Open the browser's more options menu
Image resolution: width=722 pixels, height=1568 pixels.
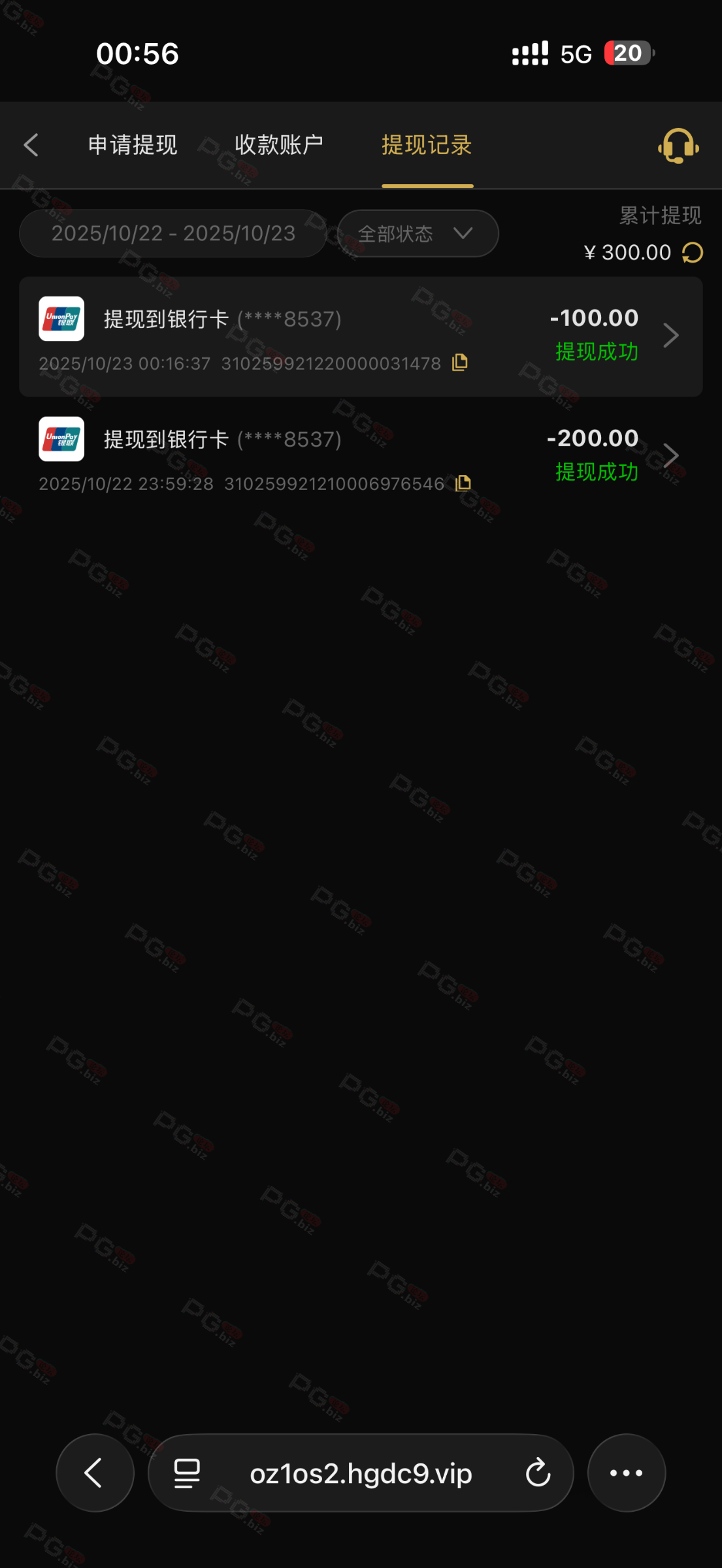point(626,1473)
